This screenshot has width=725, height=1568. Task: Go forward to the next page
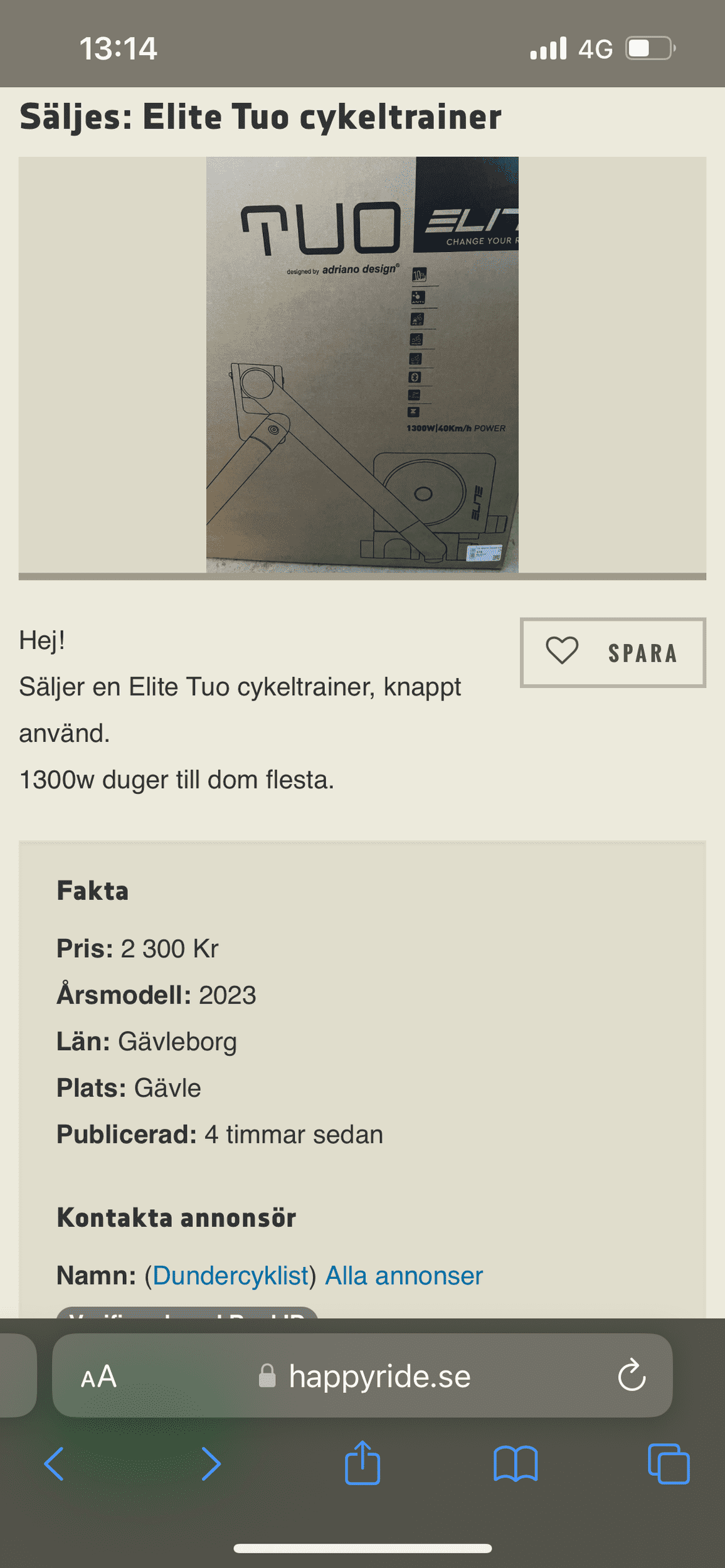(211, 1464)
